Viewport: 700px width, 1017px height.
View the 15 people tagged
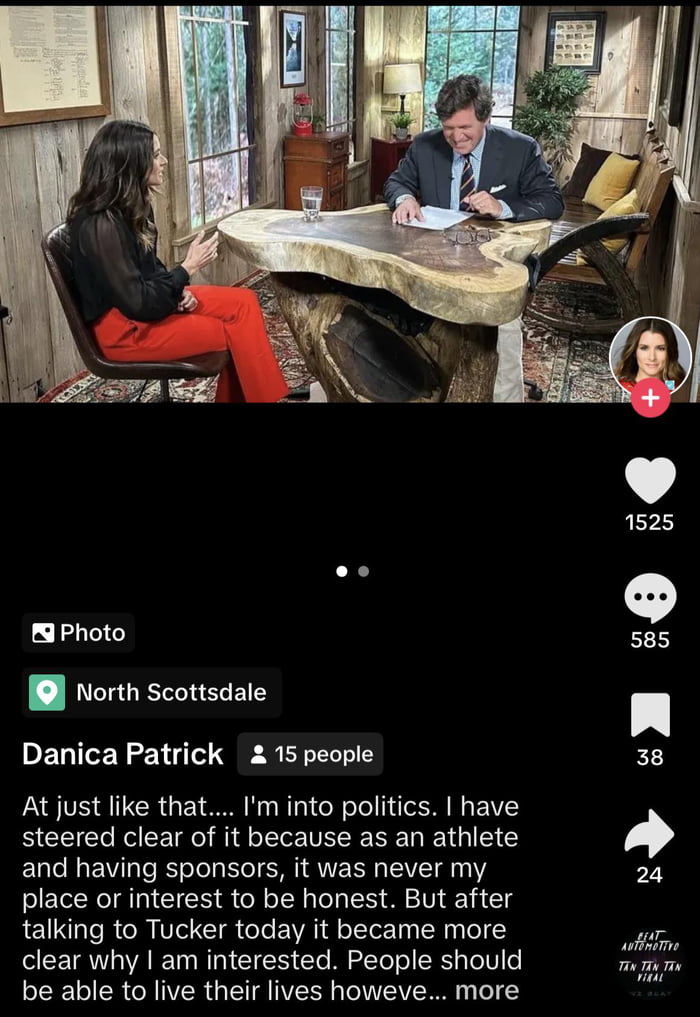click(310, 754)
